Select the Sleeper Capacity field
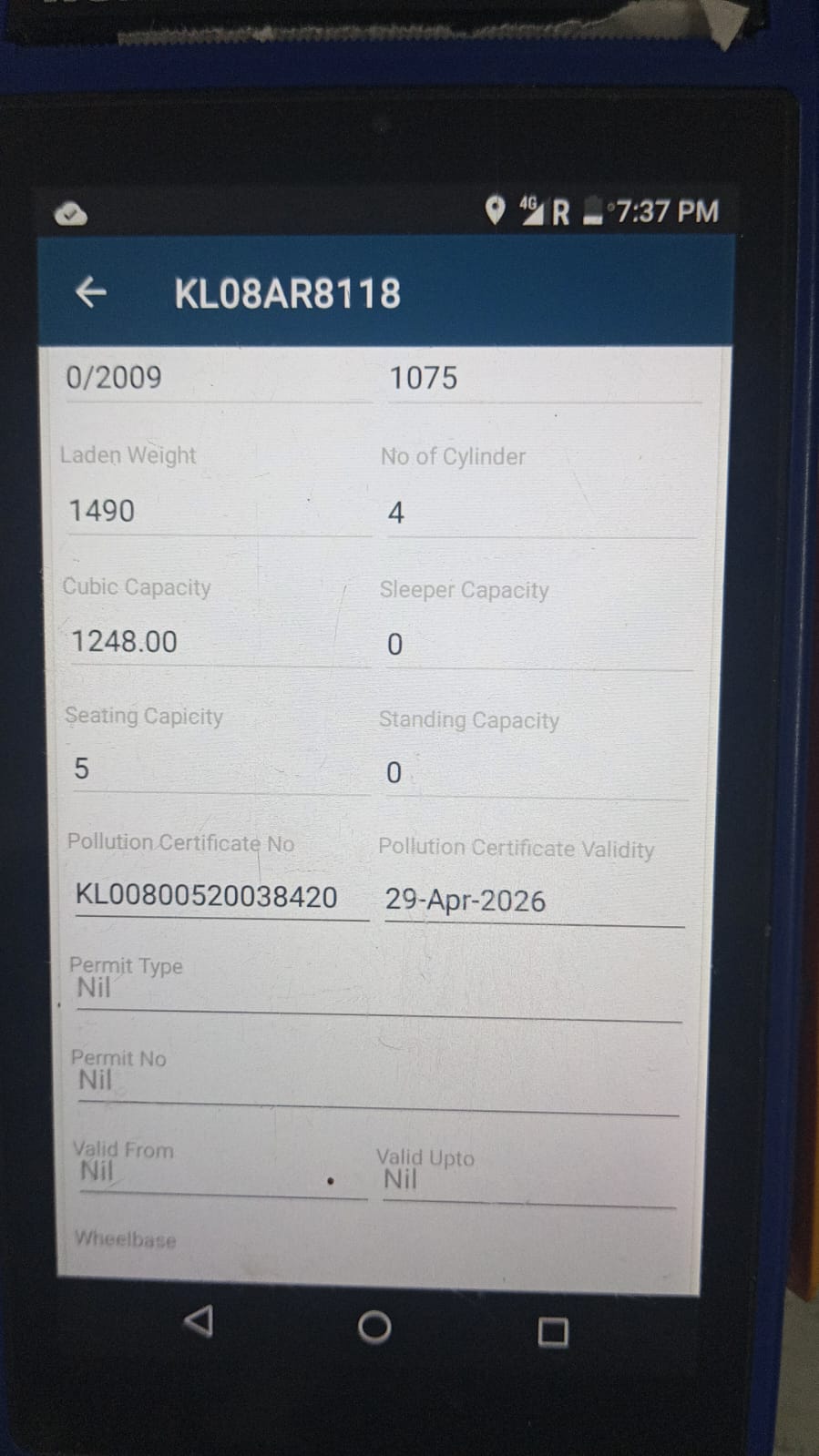The image size is (819, 1456). click(538, 646)
